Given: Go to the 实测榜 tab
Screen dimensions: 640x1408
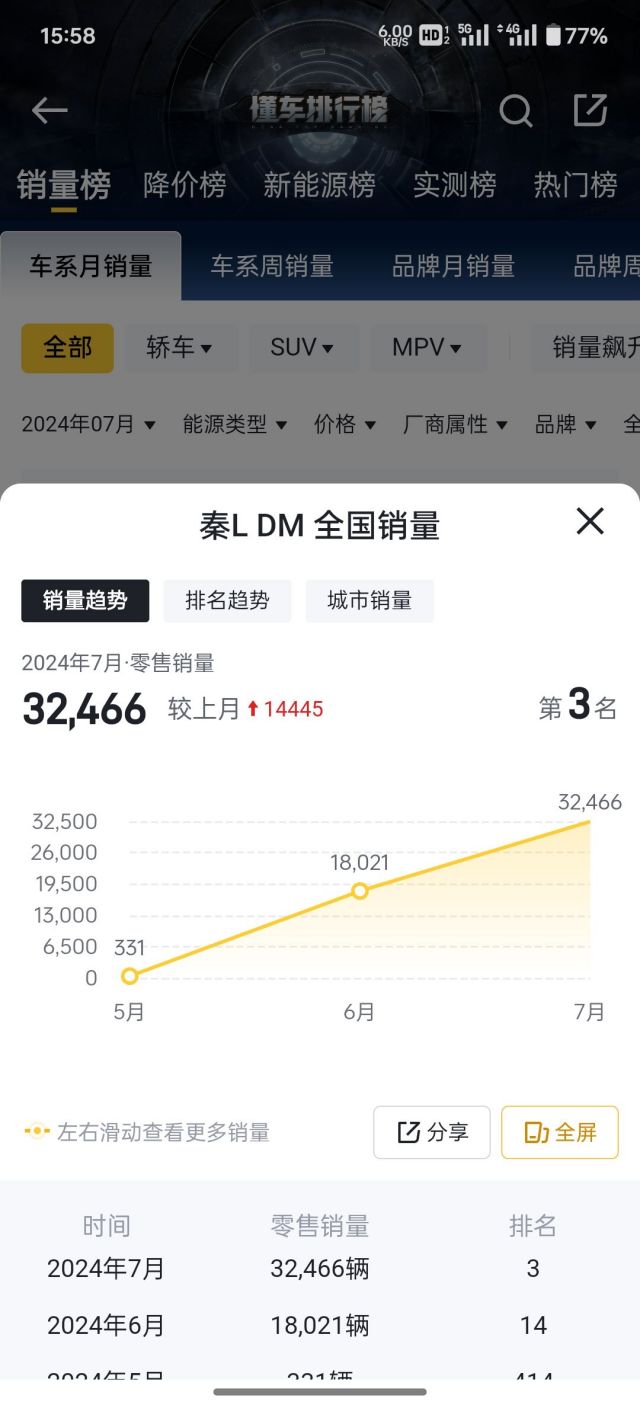Looking at the screenshot, I should coord(455,185).
